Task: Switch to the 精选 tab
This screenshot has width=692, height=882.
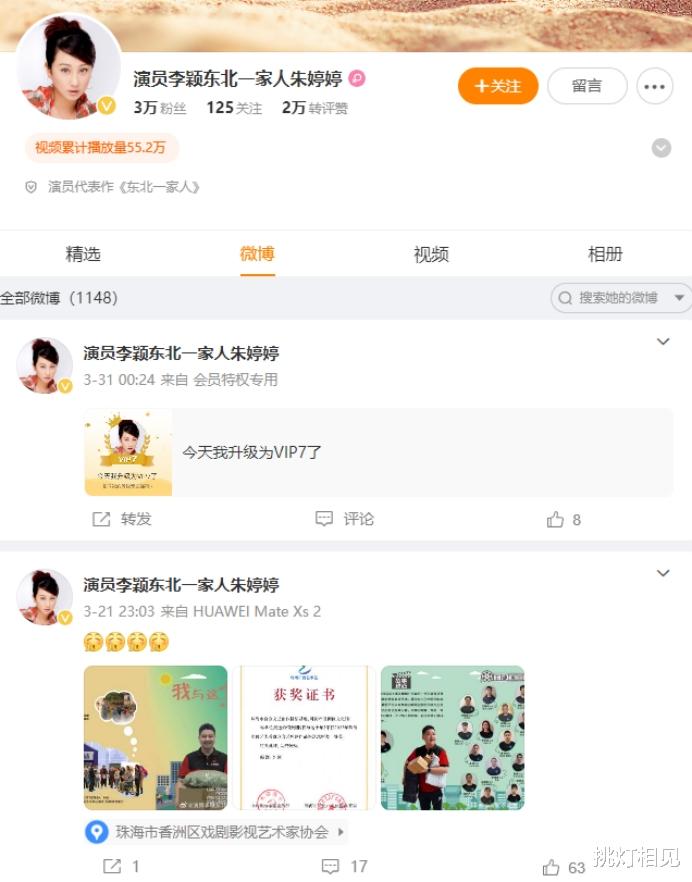Action: [83, 254]
